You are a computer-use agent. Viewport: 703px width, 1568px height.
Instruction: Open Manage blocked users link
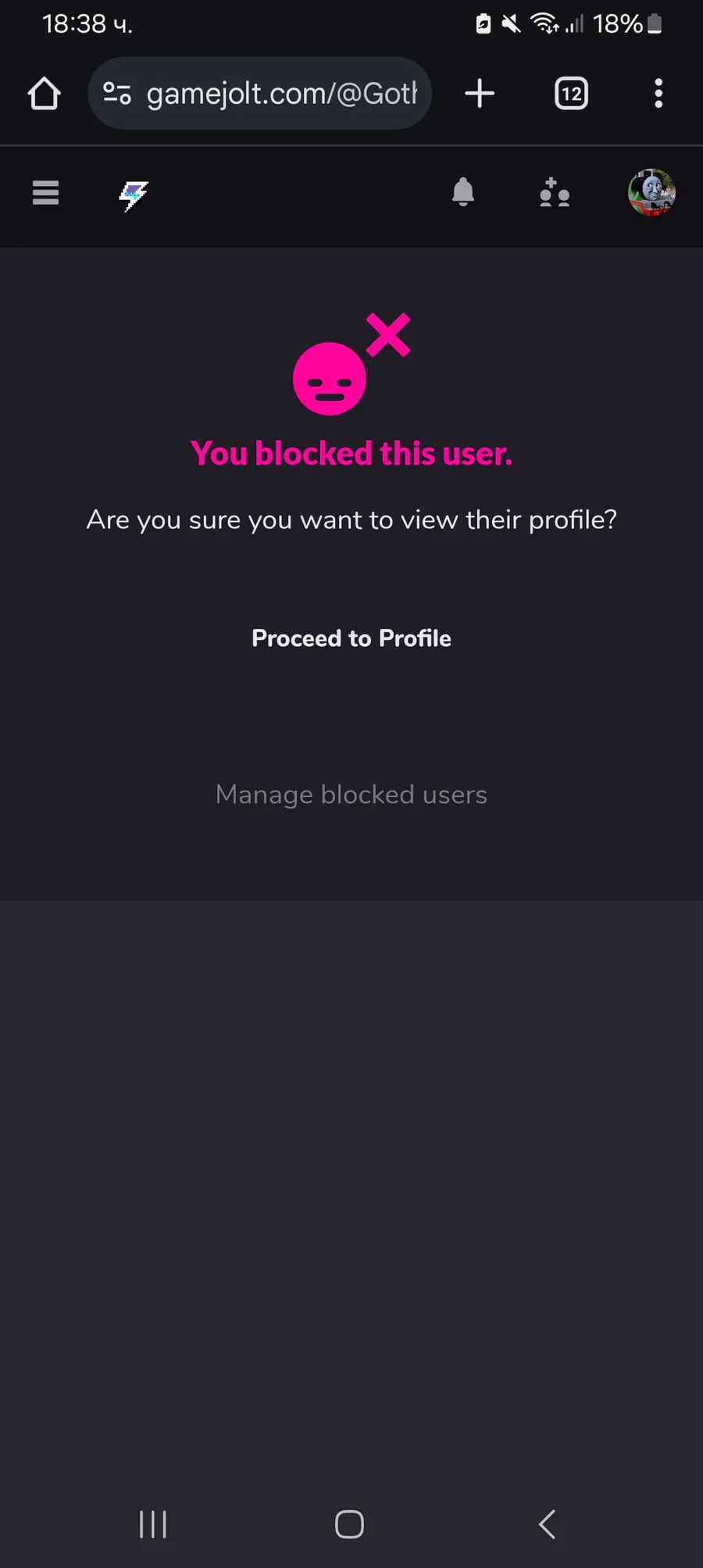pos(351,795)
